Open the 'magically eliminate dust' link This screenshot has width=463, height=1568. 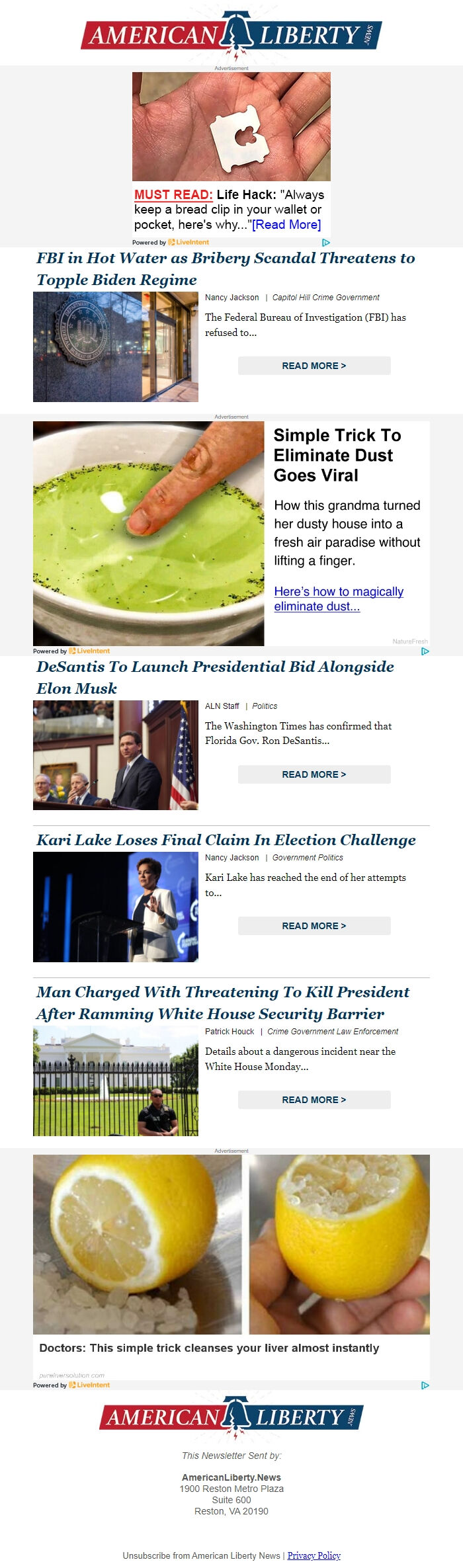click(338, 598)
